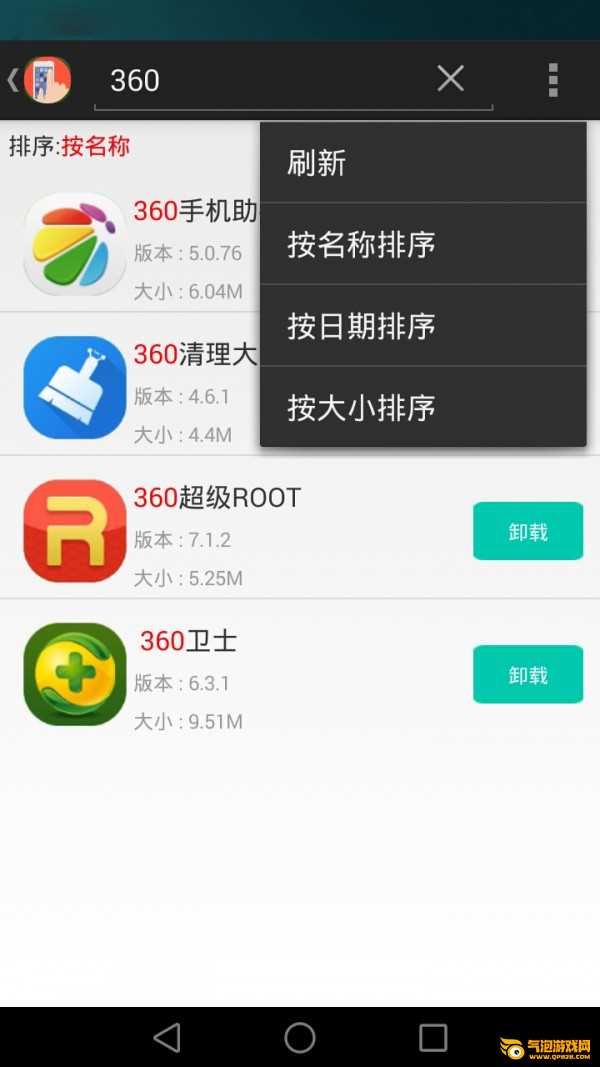600x1067 pixels.
Task: Choose 按日期排序 option
Action: (423, 325)
